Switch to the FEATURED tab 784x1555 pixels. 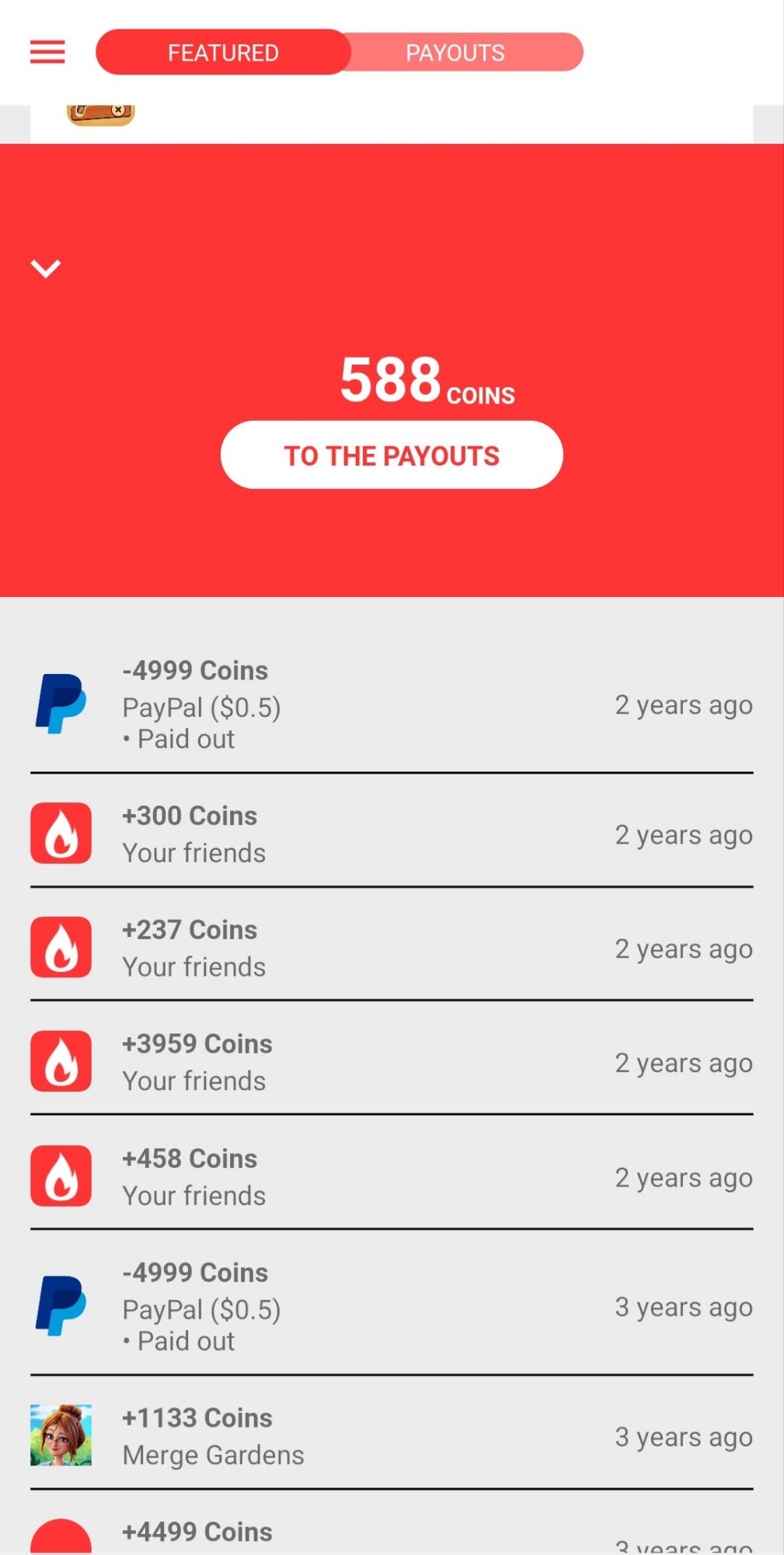point(223,51)
